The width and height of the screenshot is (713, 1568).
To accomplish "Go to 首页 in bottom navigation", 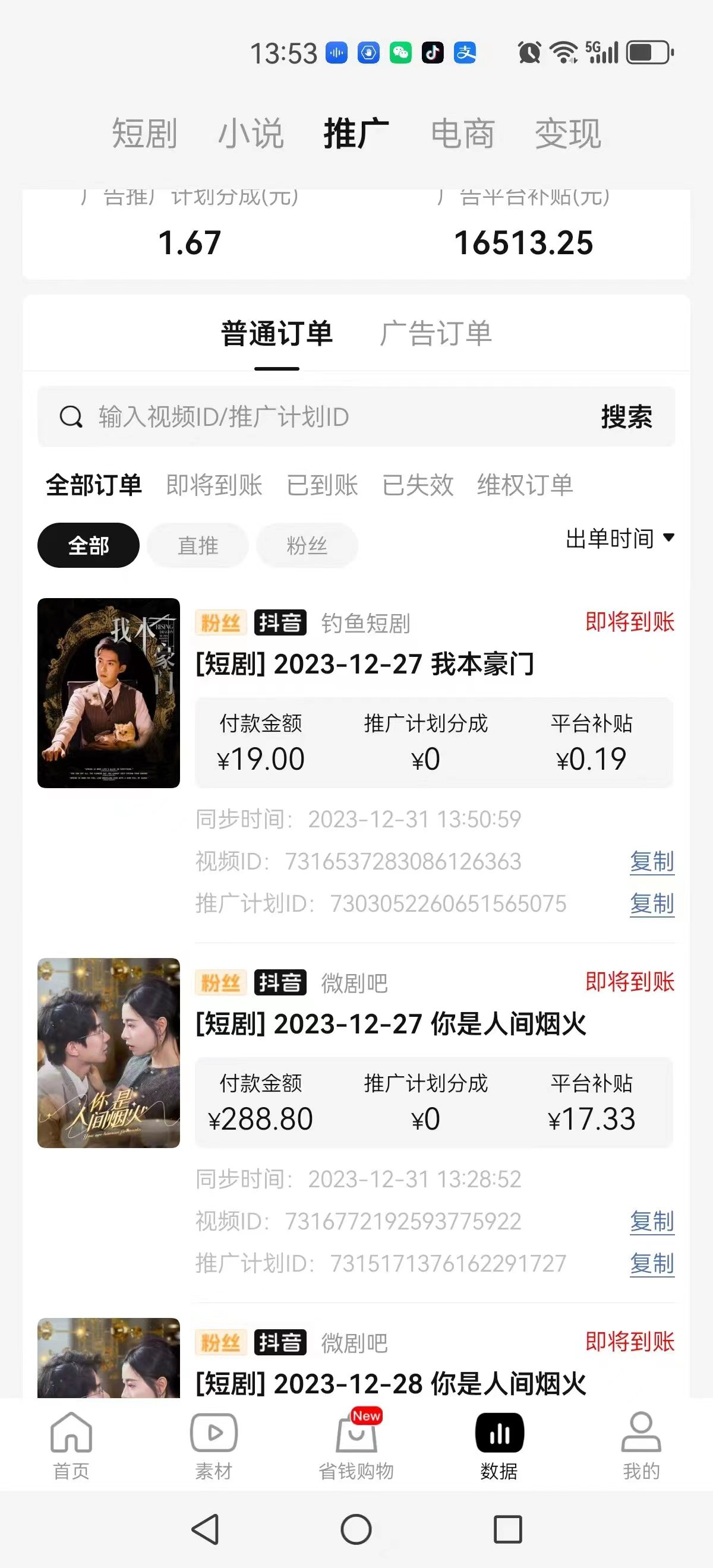I will [x=71, y=1446].
